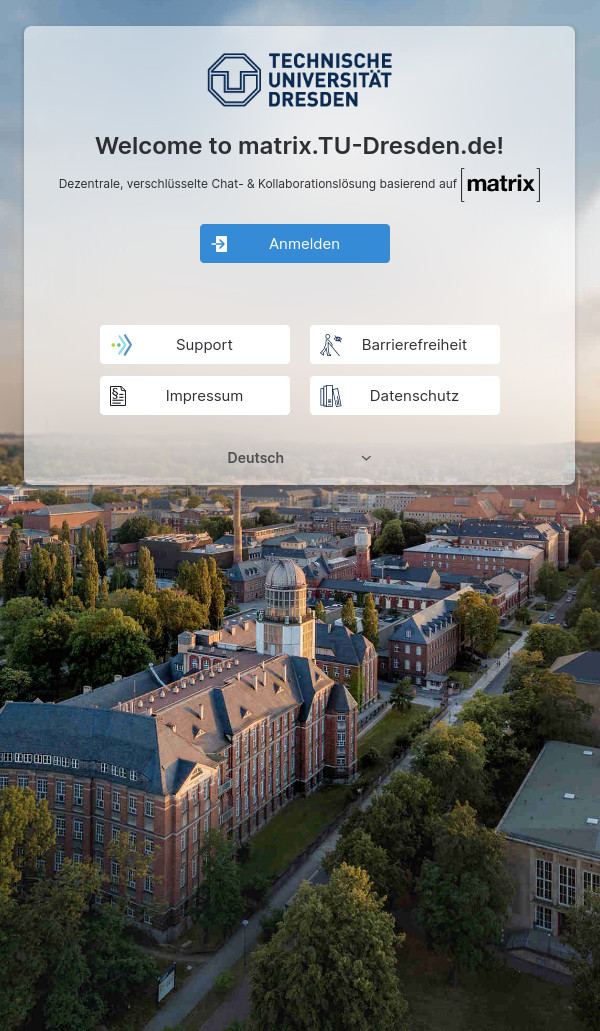Open the Support page
This screenshot has width=600, height=1031.
click(x=195, y=345)
